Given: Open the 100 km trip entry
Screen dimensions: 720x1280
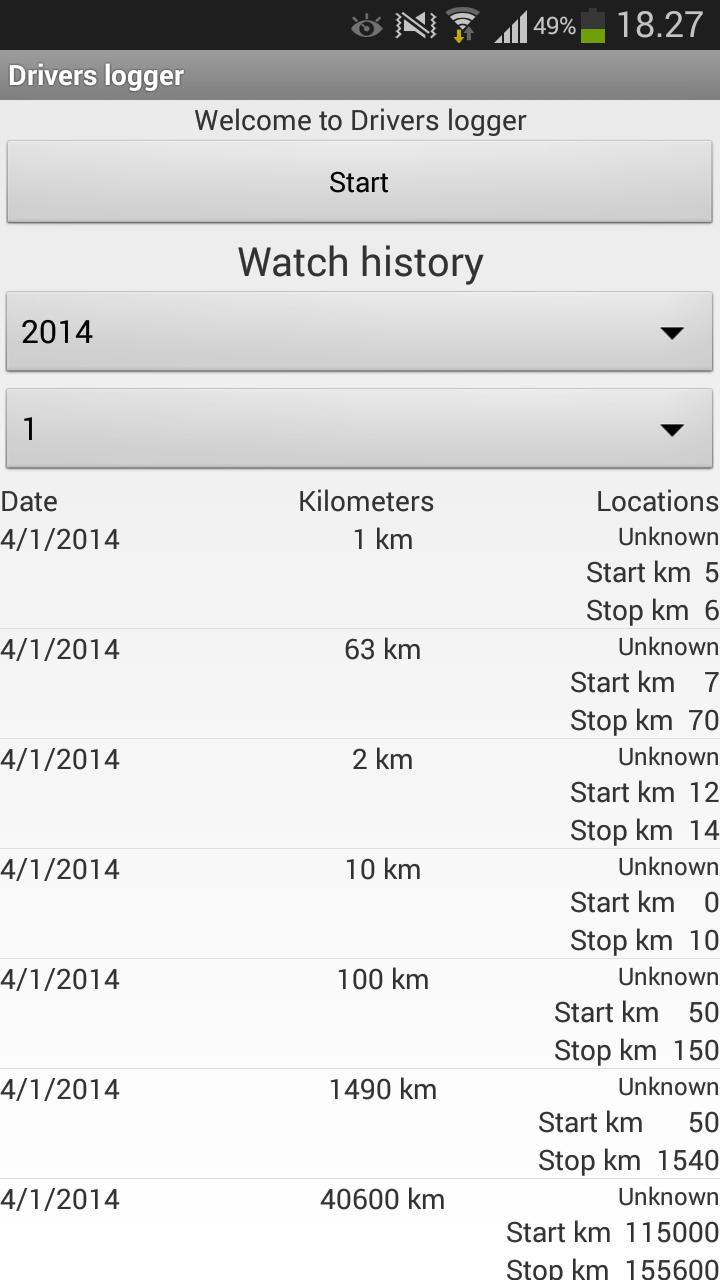Looking at the screenshot, I should tap(359, 1014).
